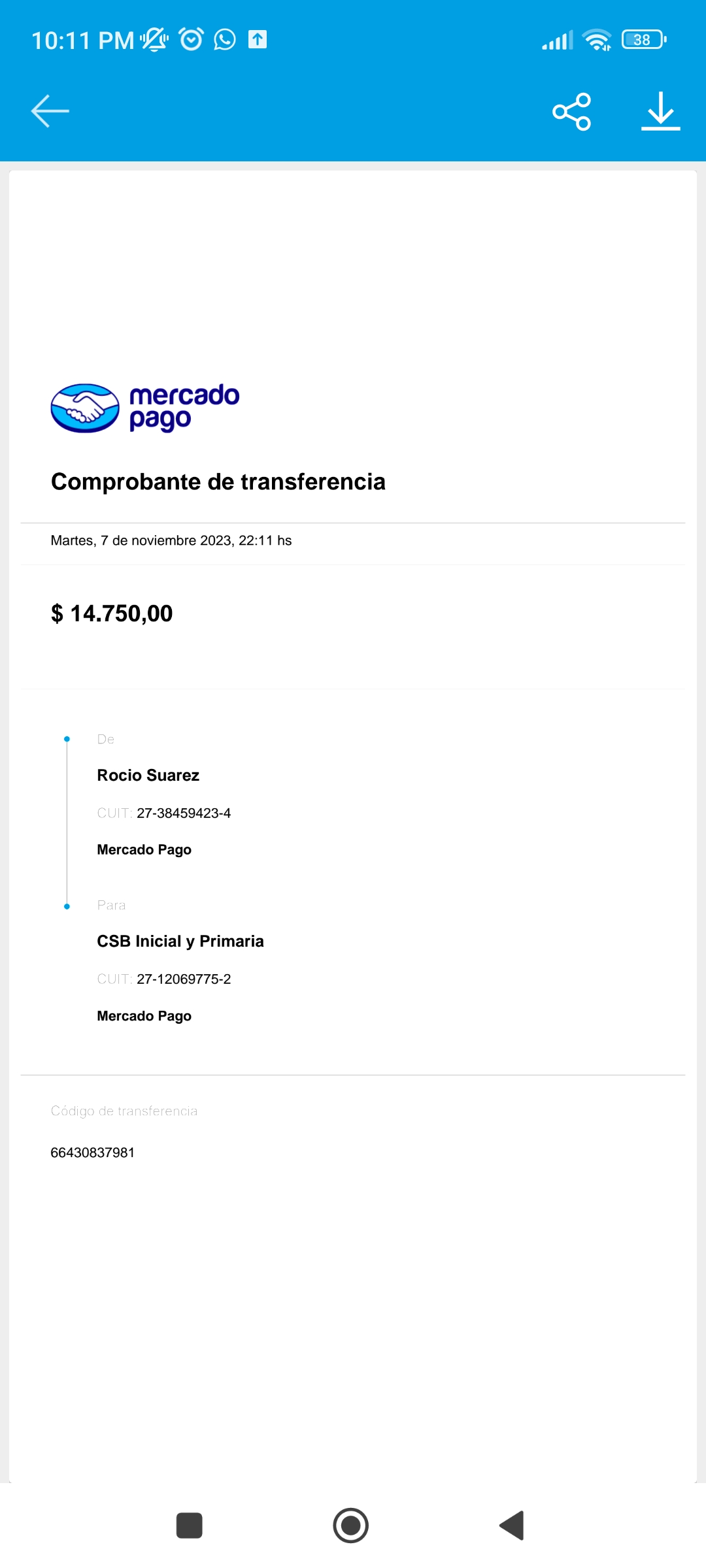
Task: Tap the system home button
Action: point(351,1526)
